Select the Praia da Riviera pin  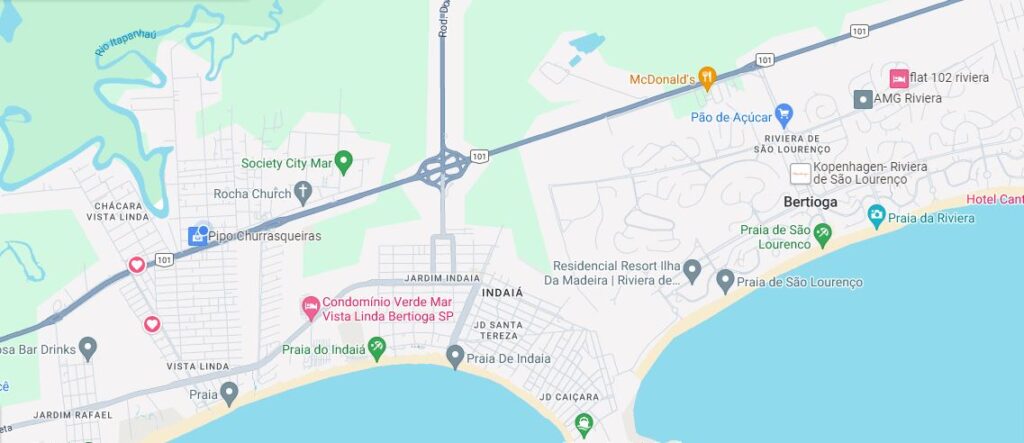click(877, 215)
